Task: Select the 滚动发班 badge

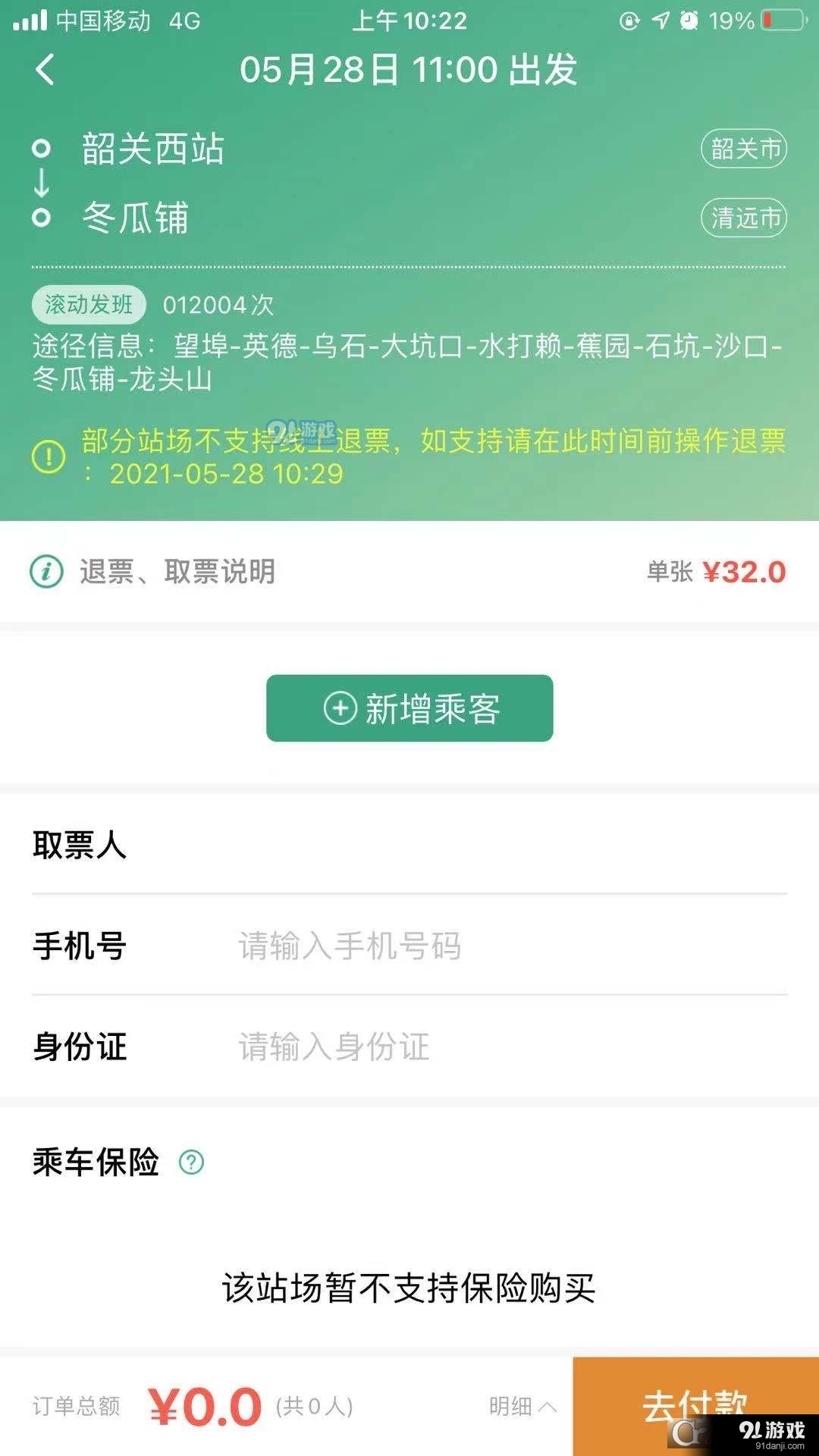Action: (x=89, y=305)
